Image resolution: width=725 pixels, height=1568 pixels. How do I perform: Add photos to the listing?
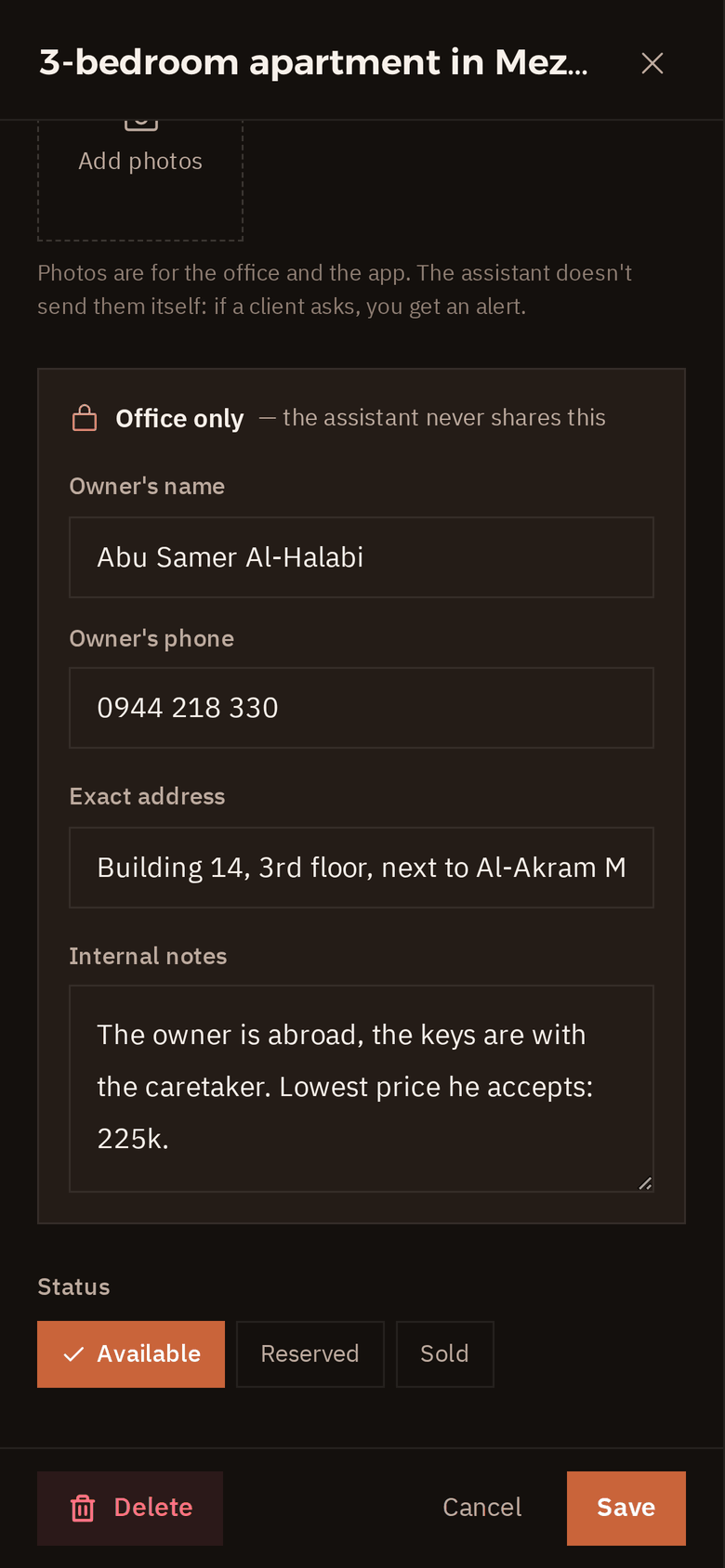[x=140, y=176]
